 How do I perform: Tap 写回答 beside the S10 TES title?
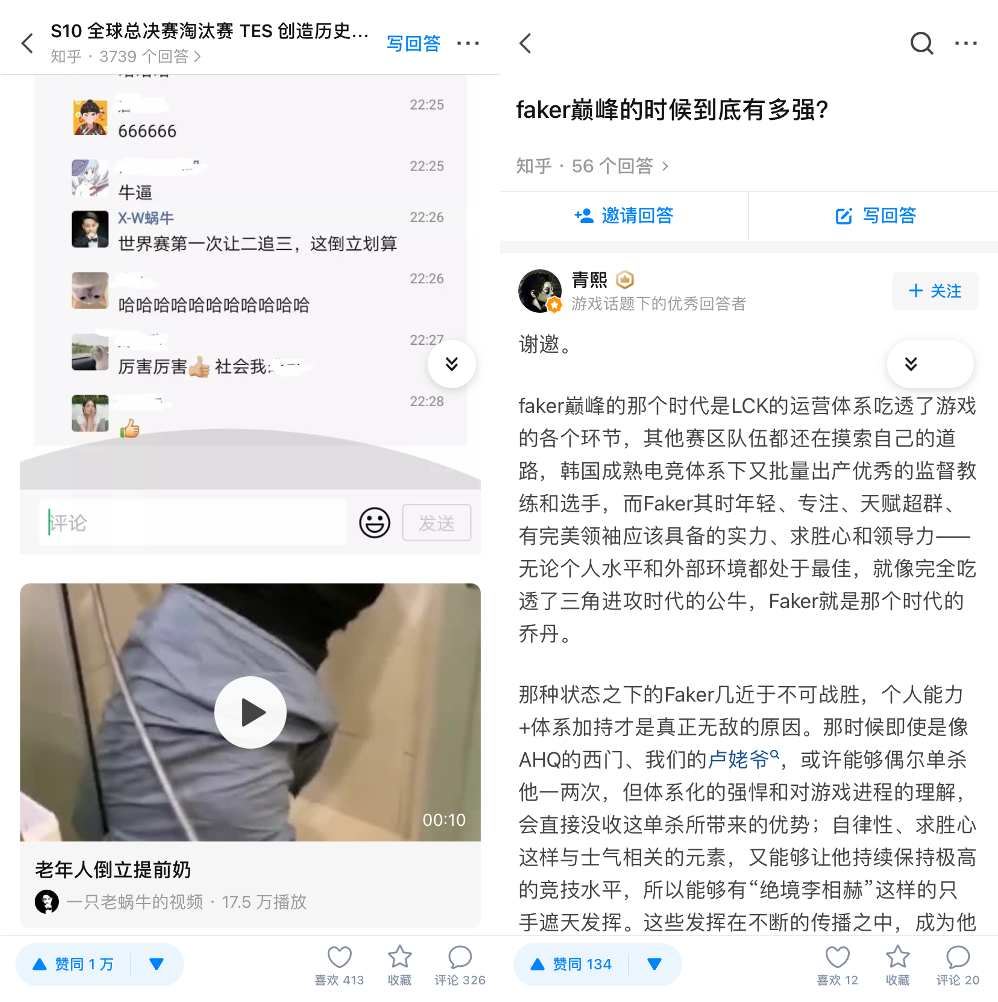[x=413, y=43]
